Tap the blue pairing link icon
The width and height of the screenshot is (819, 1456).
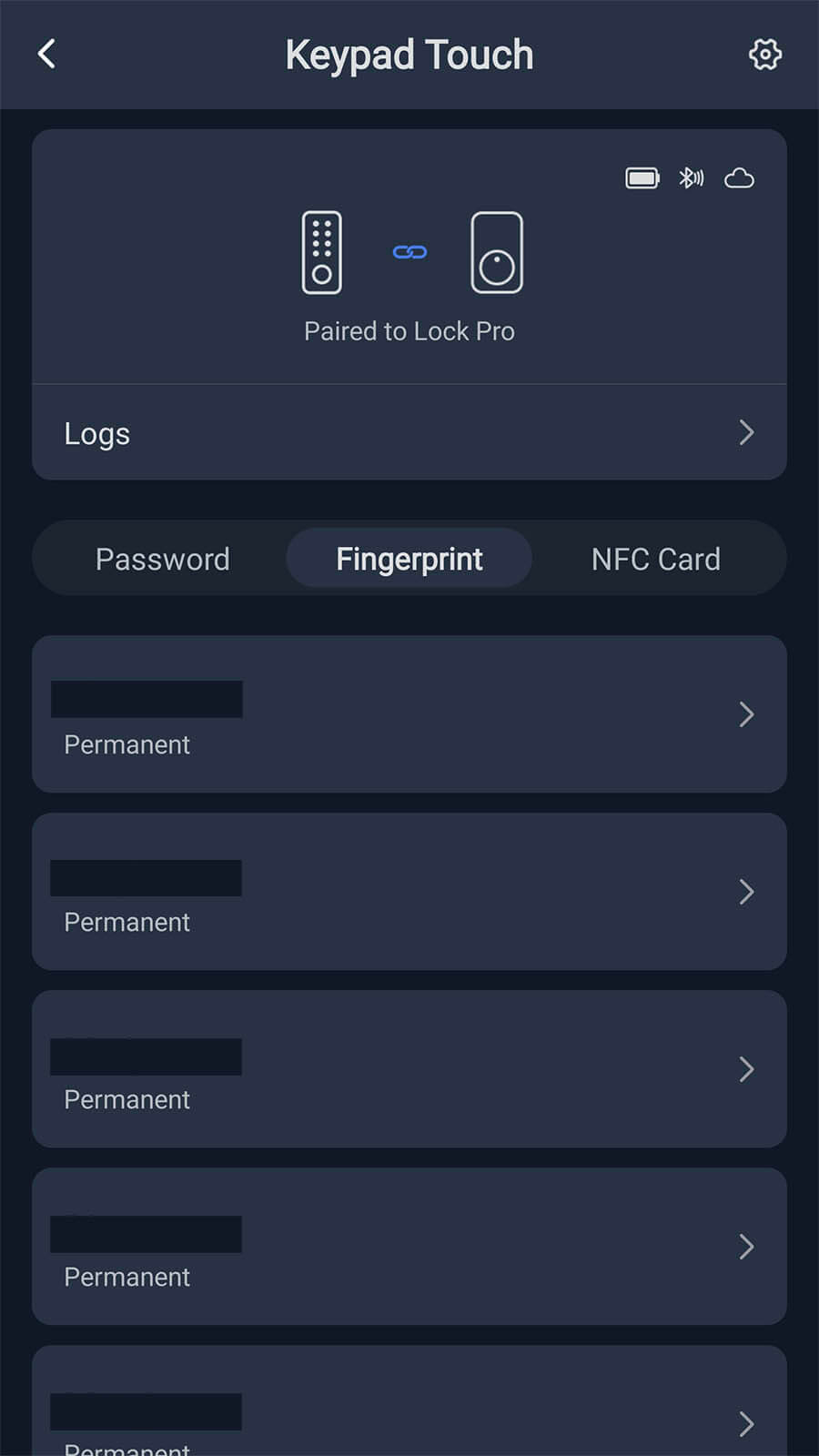tap(409, 252)
